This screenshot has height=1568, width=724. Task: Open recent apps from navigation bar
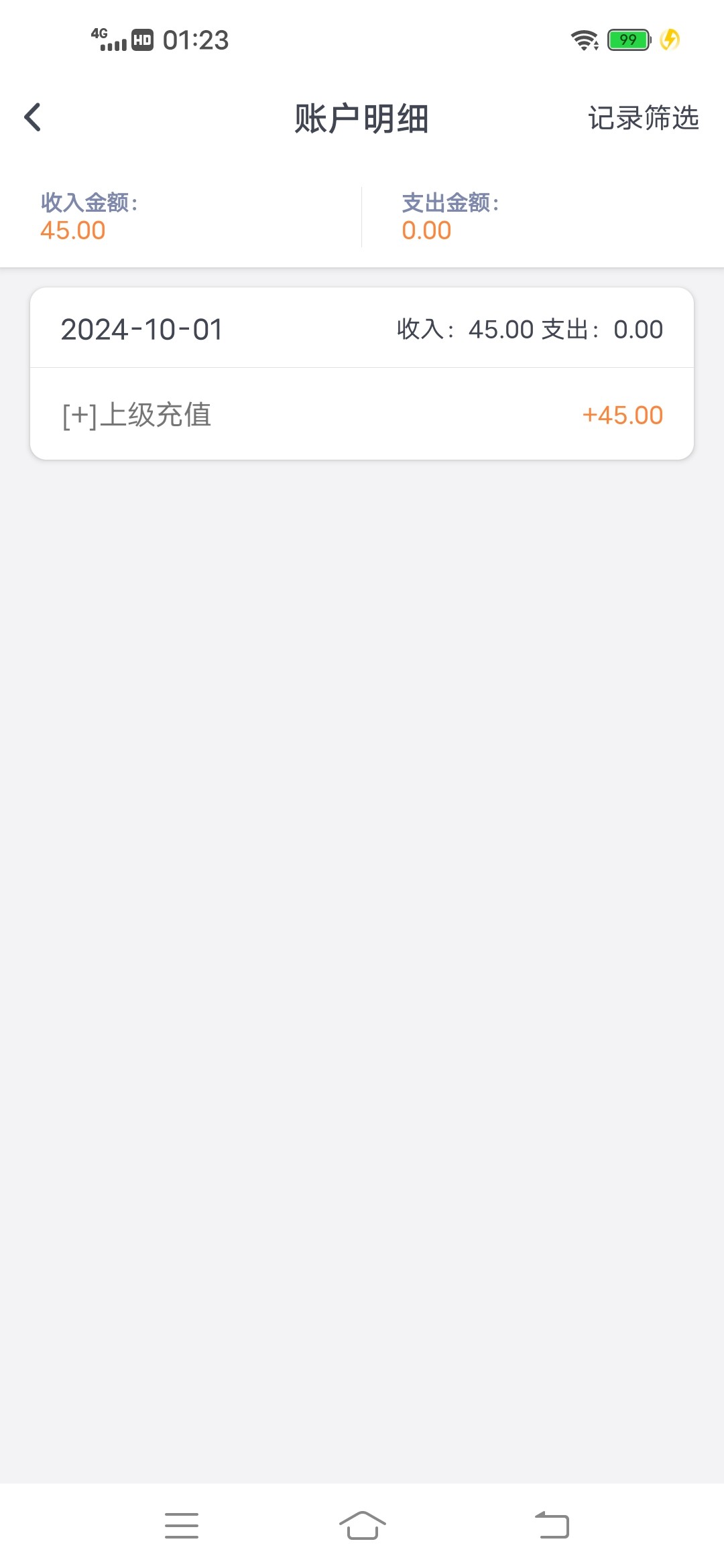[182, 1525]
